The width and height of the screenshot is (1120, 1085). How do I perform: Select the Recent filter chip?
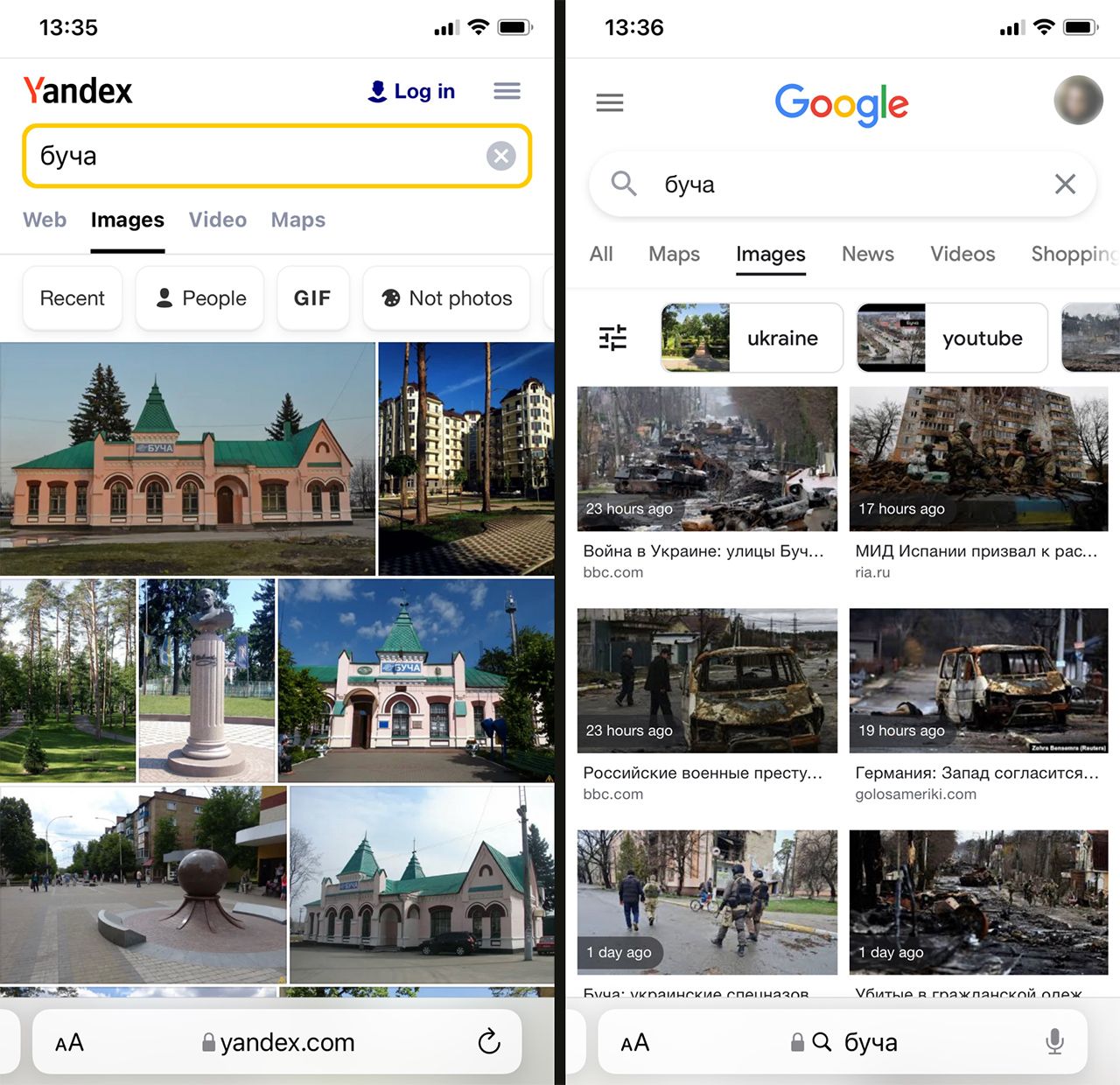pyautogui.click(x=72, y=298)
